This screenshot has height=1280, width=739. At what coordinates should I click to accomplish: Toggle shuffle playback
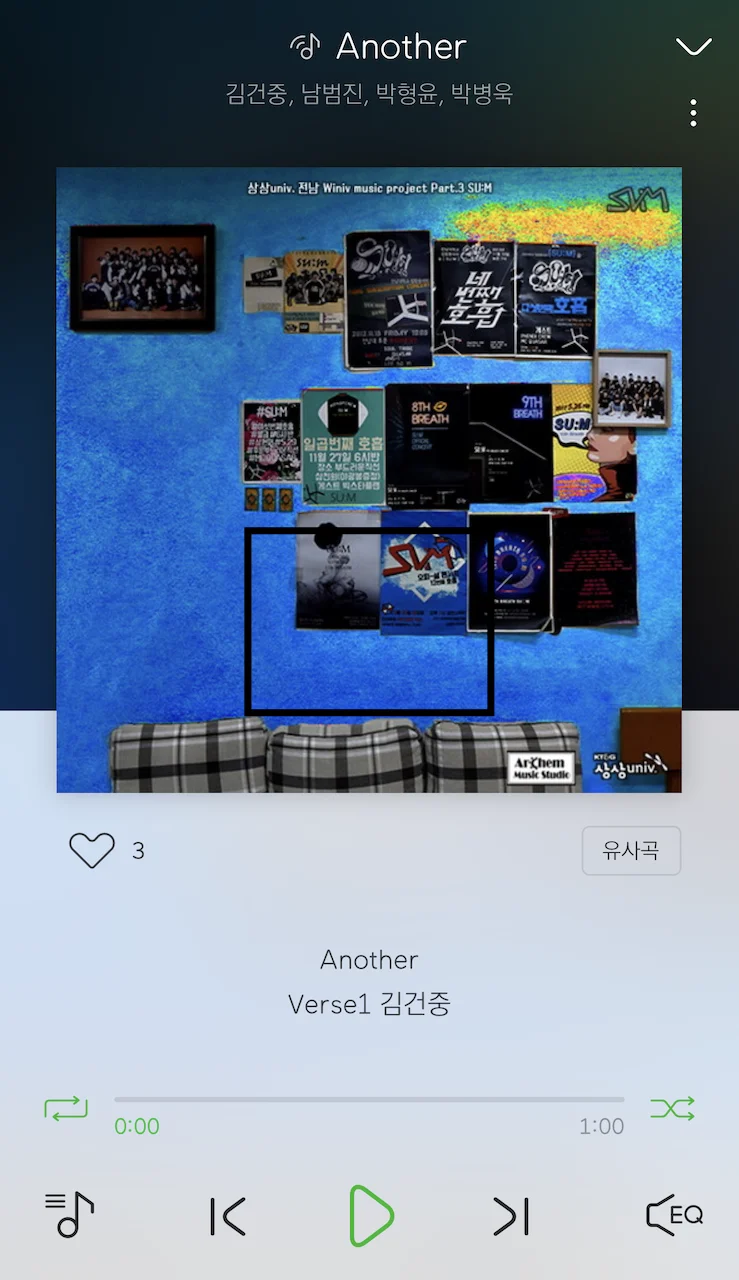point(672,1109)
